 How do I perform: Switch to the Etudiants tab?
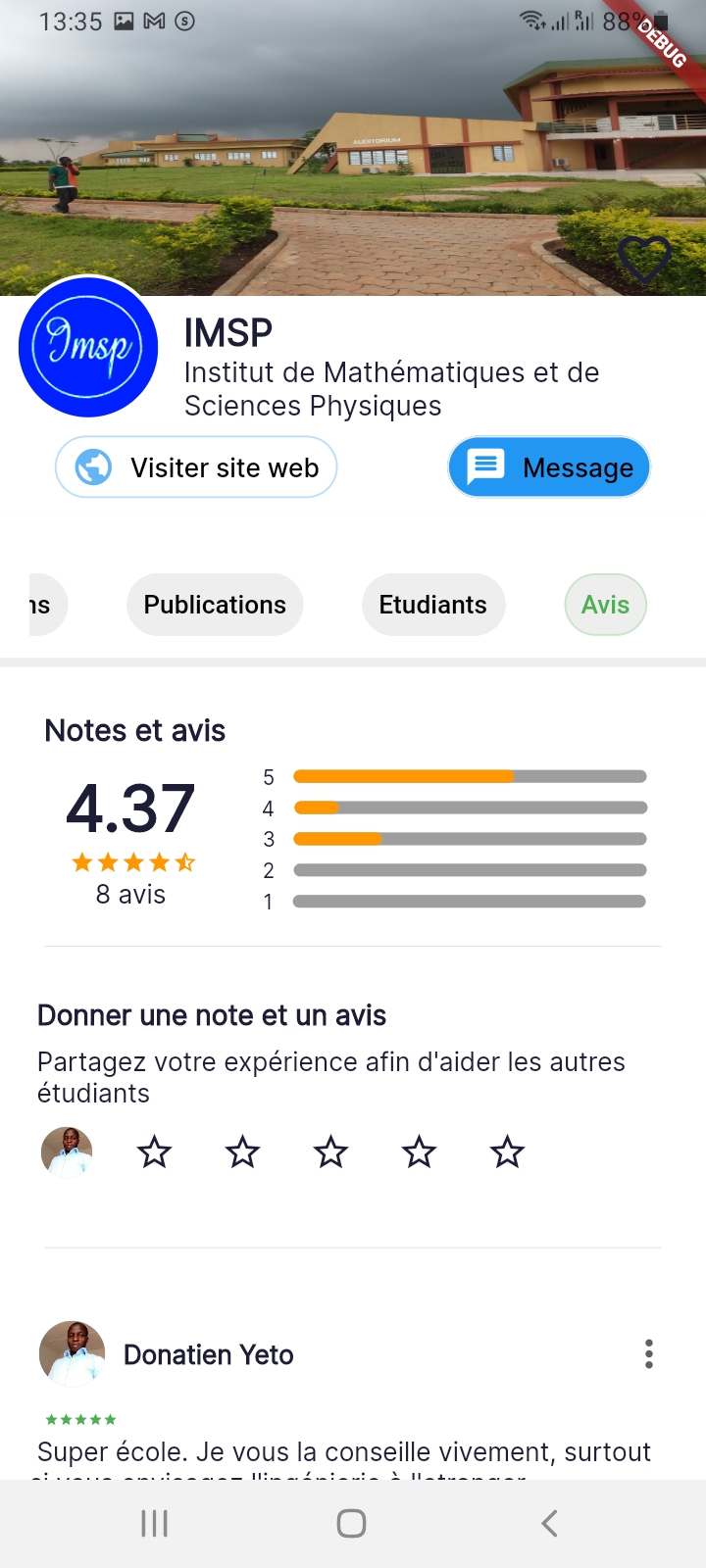(x=432, y=605)
